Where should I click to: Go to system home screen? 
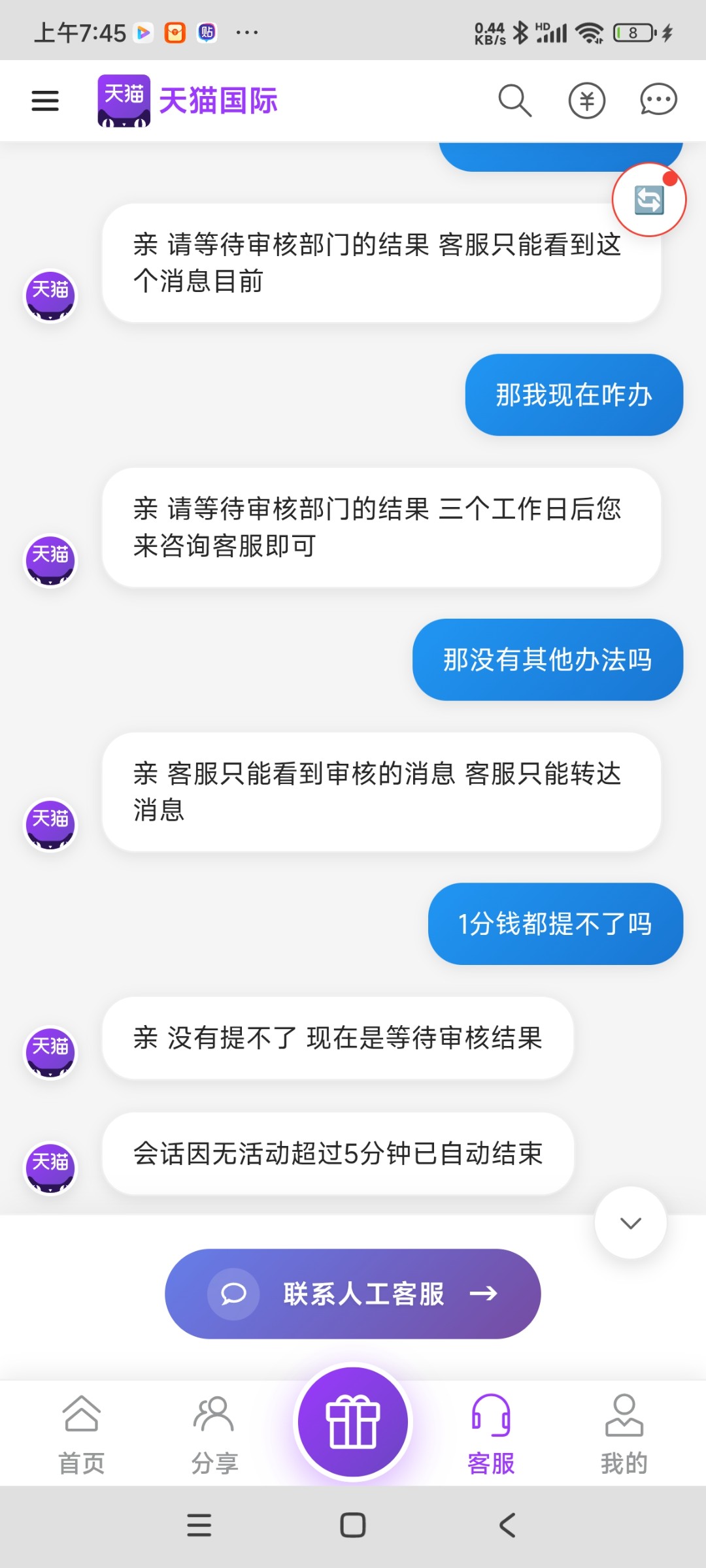pyautogui.click(x=353, y=1526)
